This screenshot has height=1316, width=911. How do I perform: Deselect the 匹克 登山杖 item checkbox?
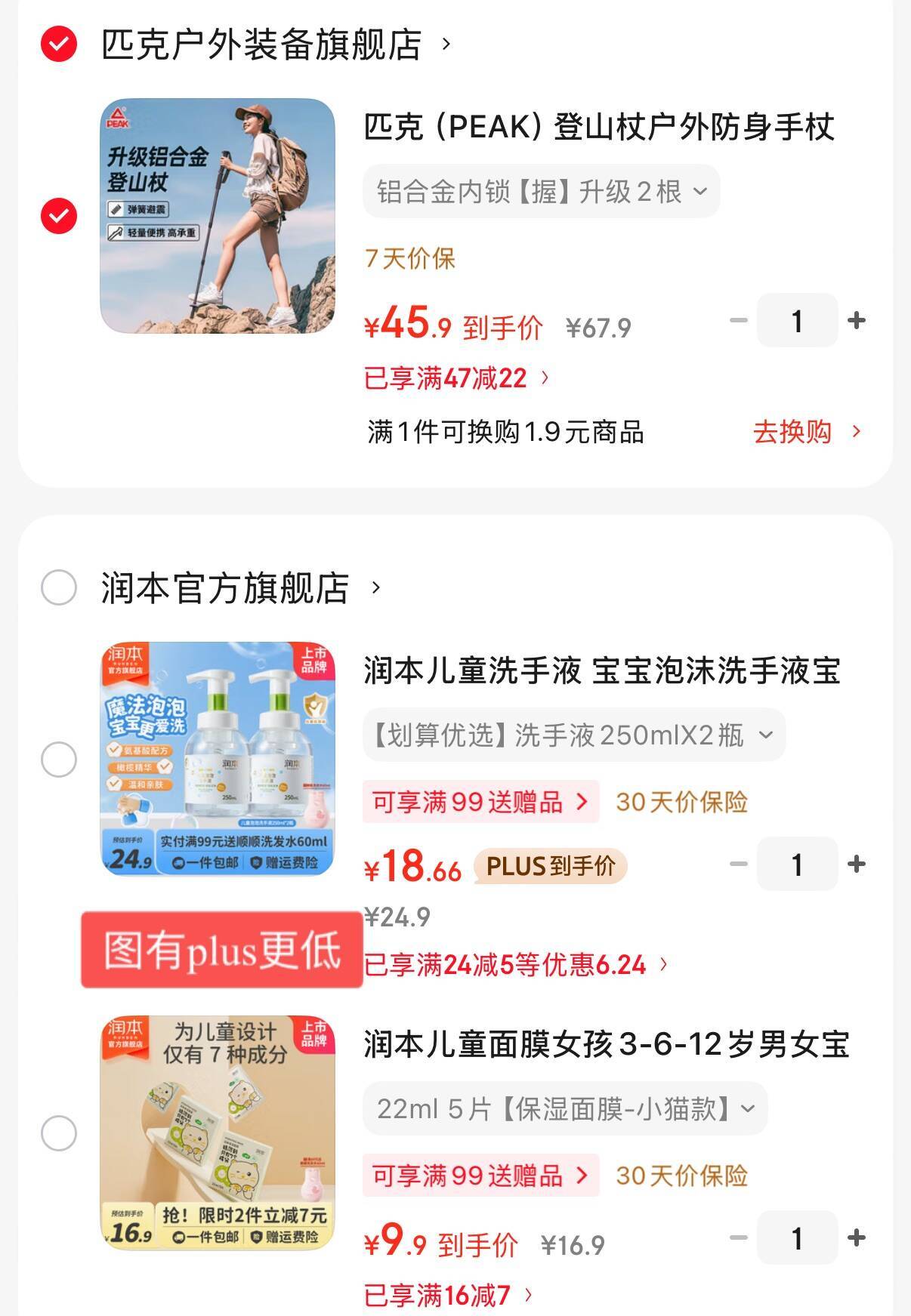click(x=59, y=216)
